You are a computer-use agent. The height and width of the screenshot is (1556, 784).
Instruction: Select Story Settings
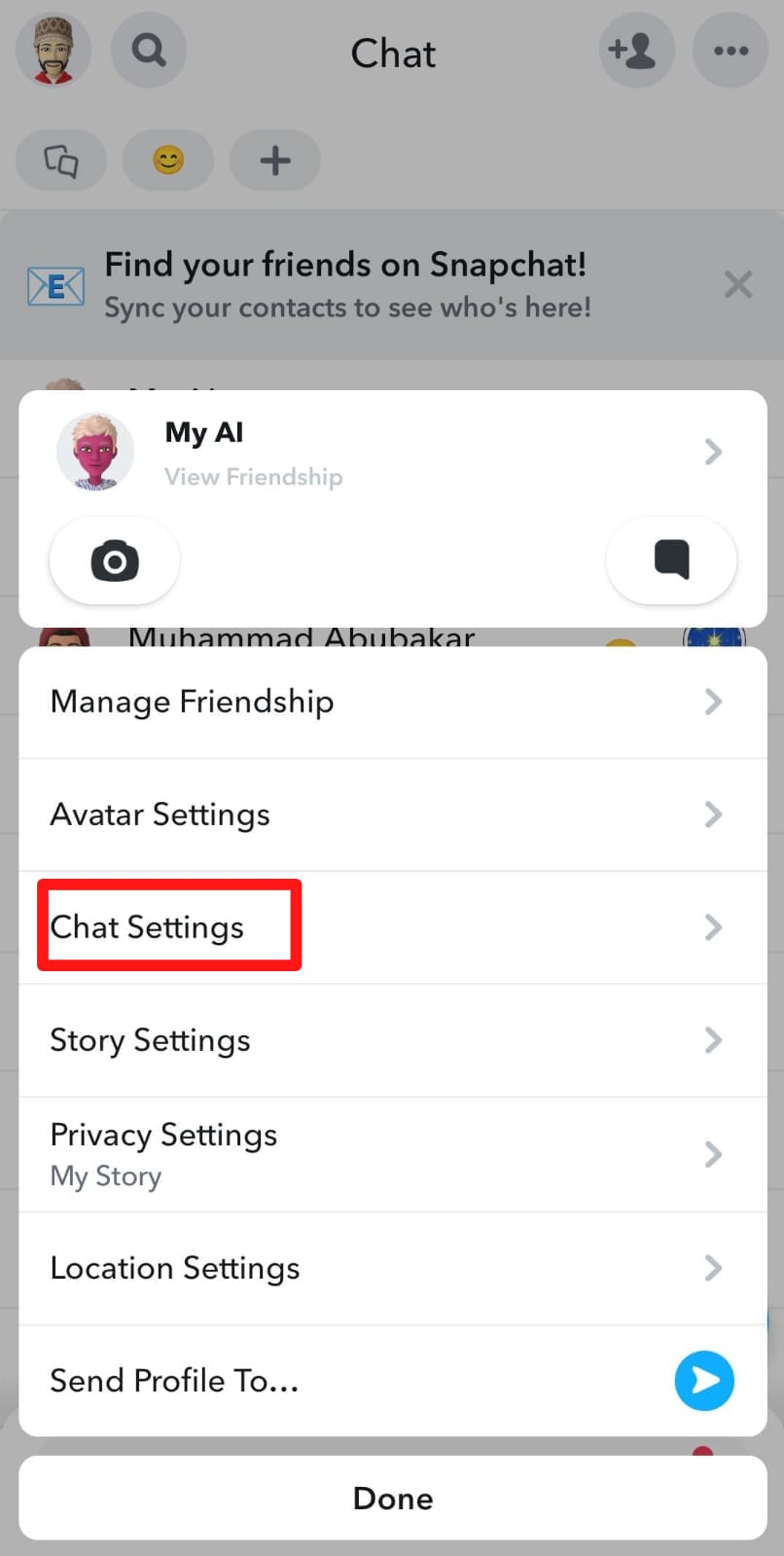coord(389,1040)
